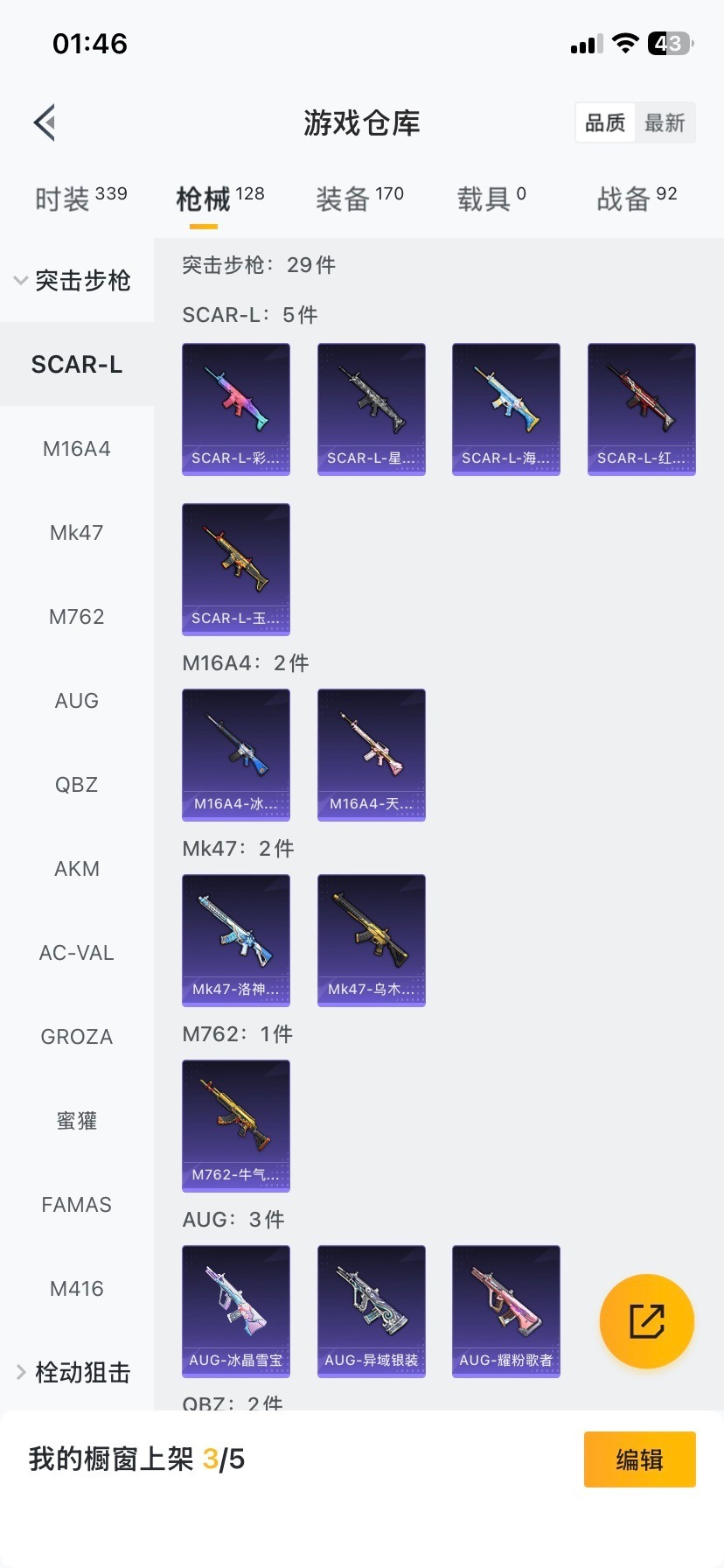View the Mk47-洛神 skin tile
The image size is (724, 1568).
[236, 940]
